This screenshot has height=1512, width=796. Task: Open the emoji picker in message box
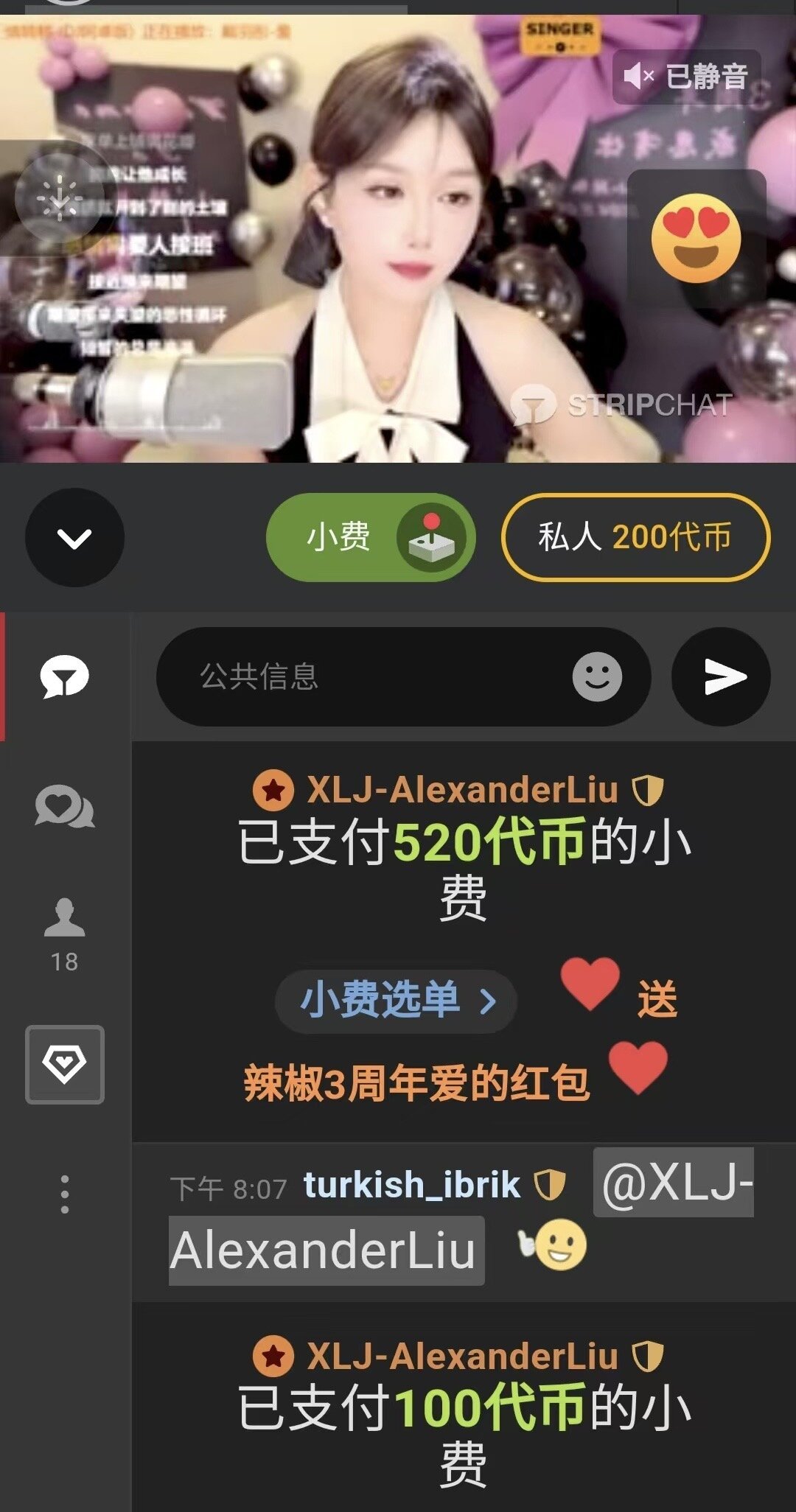[x=597, y=676]
